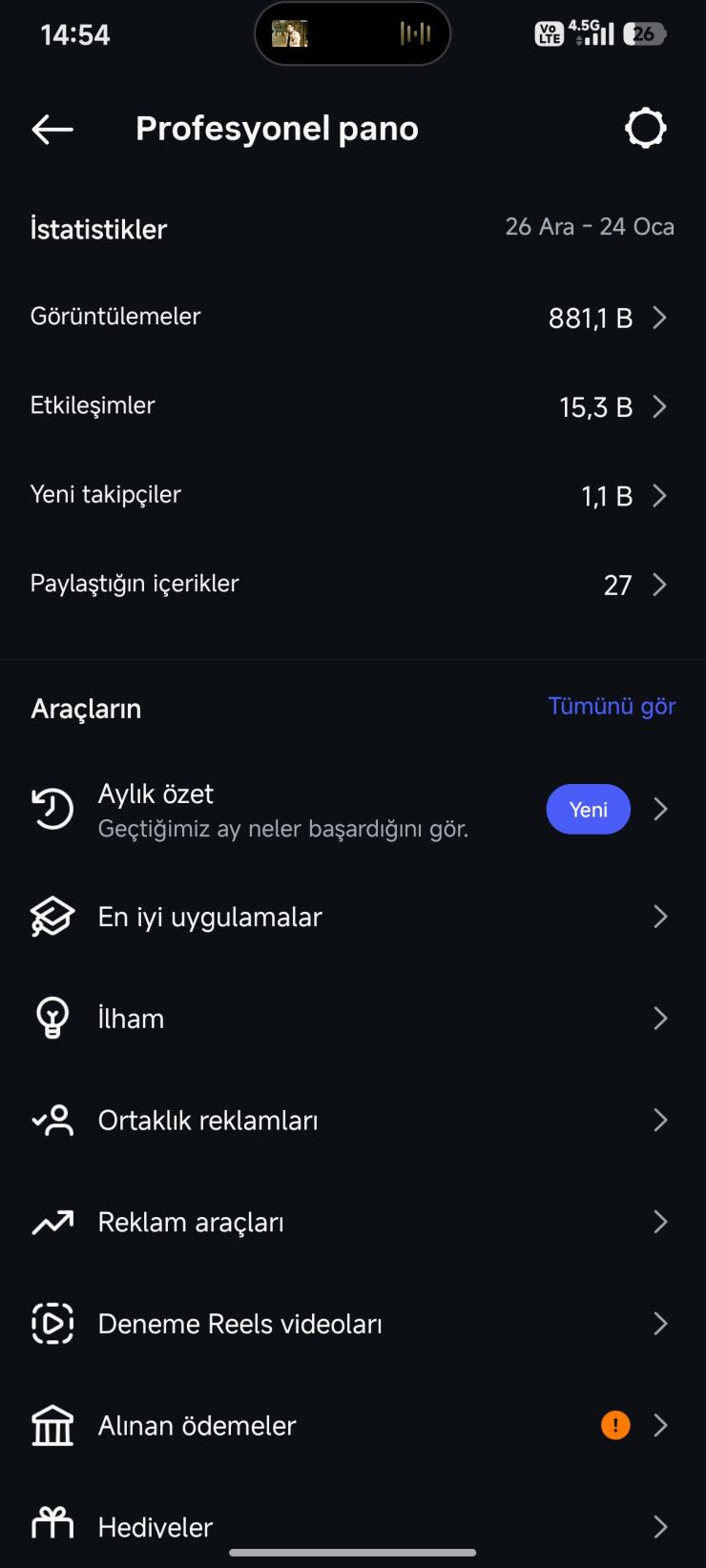Select the İlham row
The image size is (706, 1568).
352,1019
